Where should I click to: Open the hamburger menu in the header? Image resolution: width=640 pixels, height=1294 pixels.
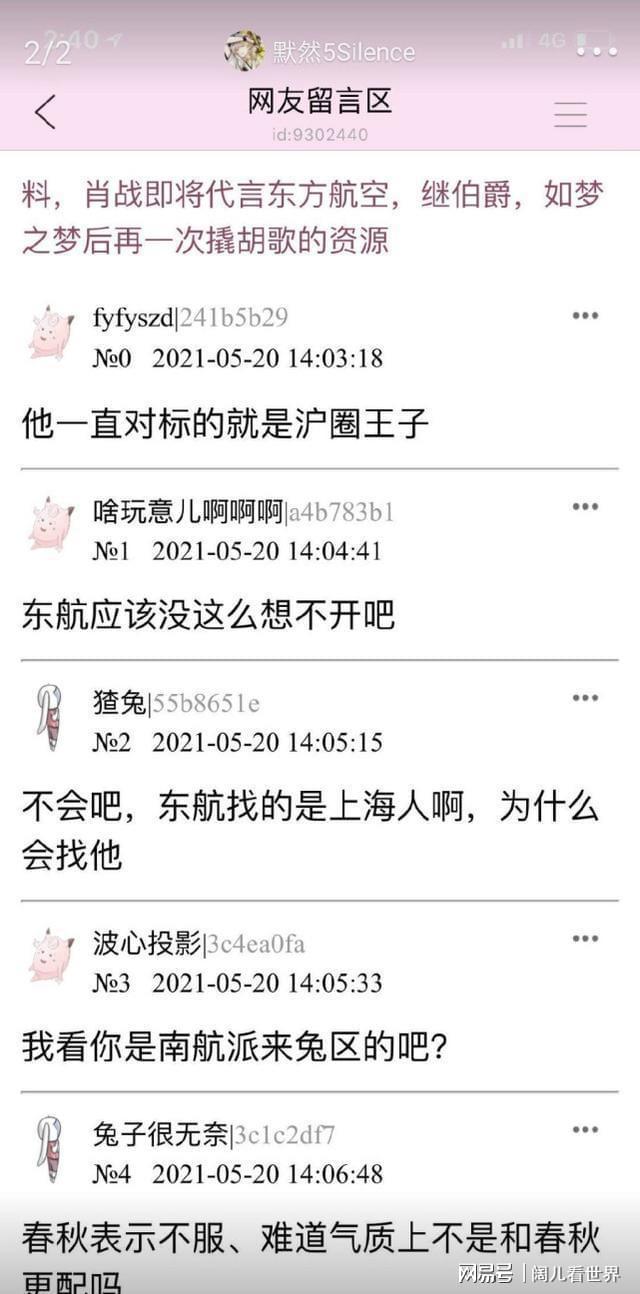[x=570, y=114]
